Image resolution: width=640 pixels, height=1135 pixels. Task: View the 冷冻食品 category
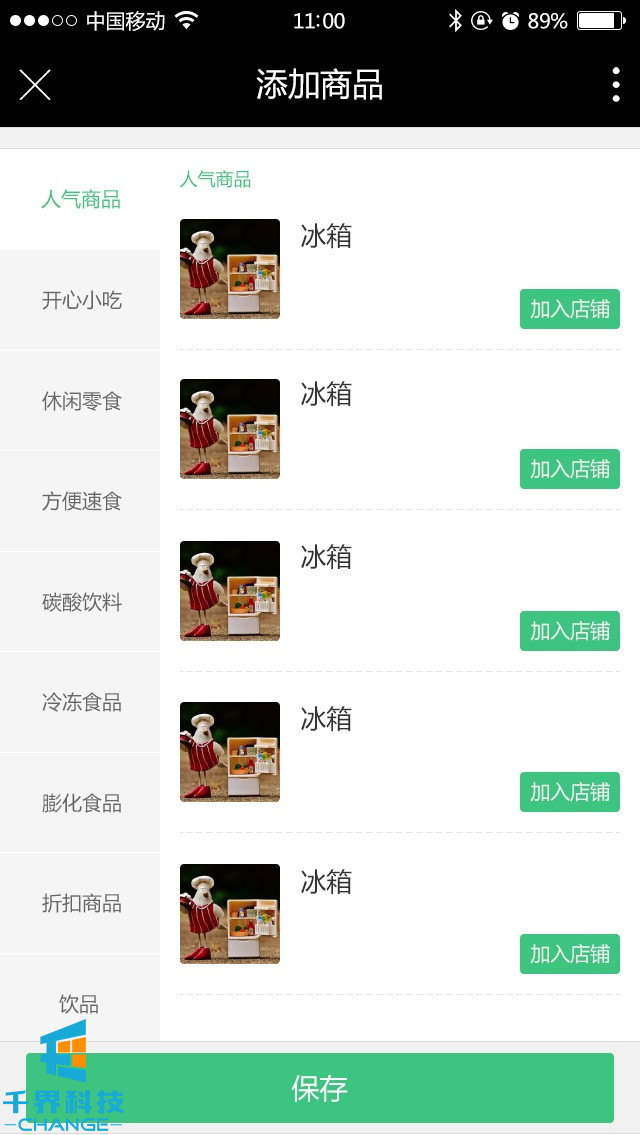[80, 702]
